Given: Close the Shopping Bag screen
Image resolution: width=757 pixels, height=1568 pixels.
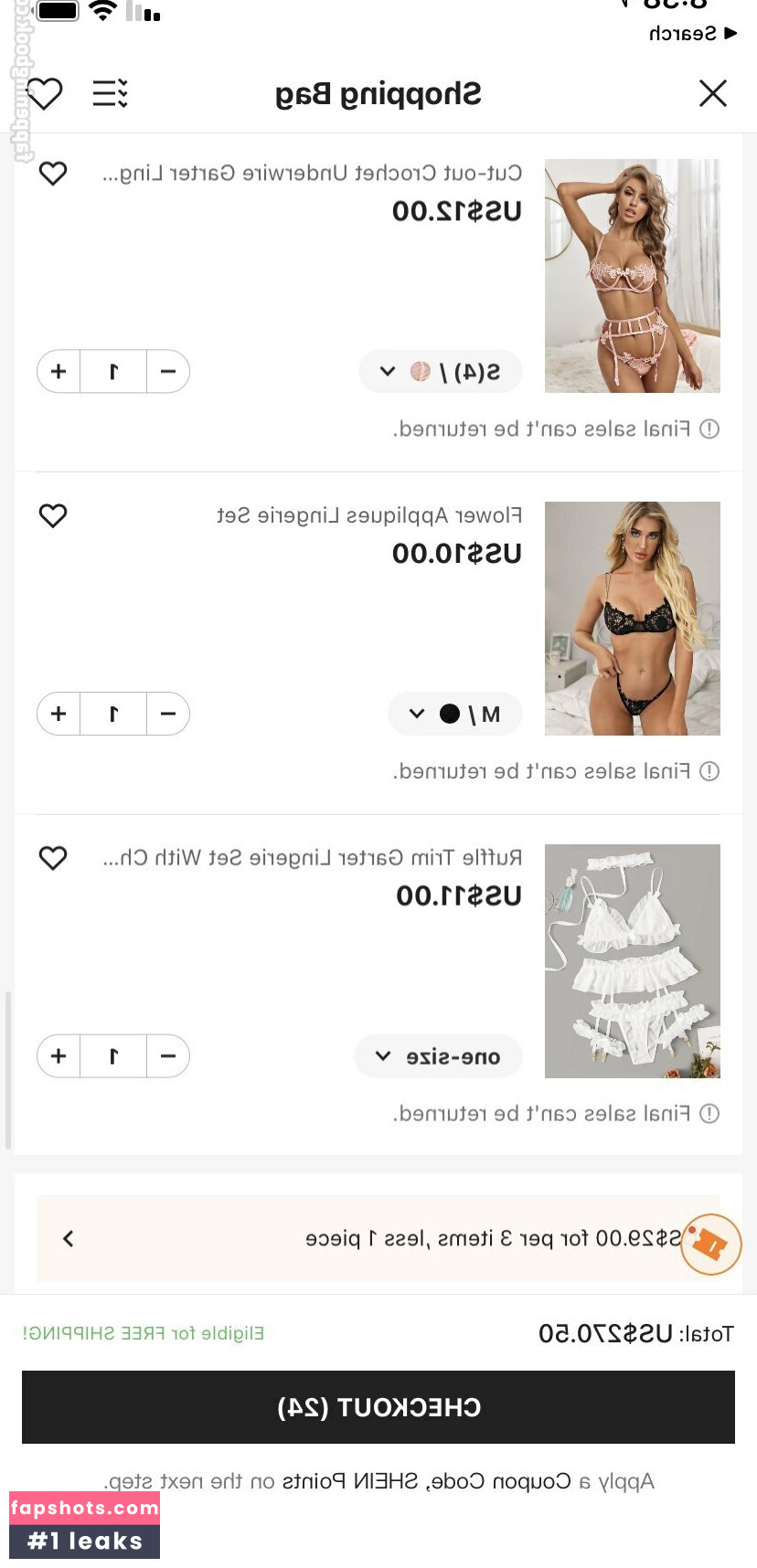Looking at the screenshot, I should (x=712, y=93).
